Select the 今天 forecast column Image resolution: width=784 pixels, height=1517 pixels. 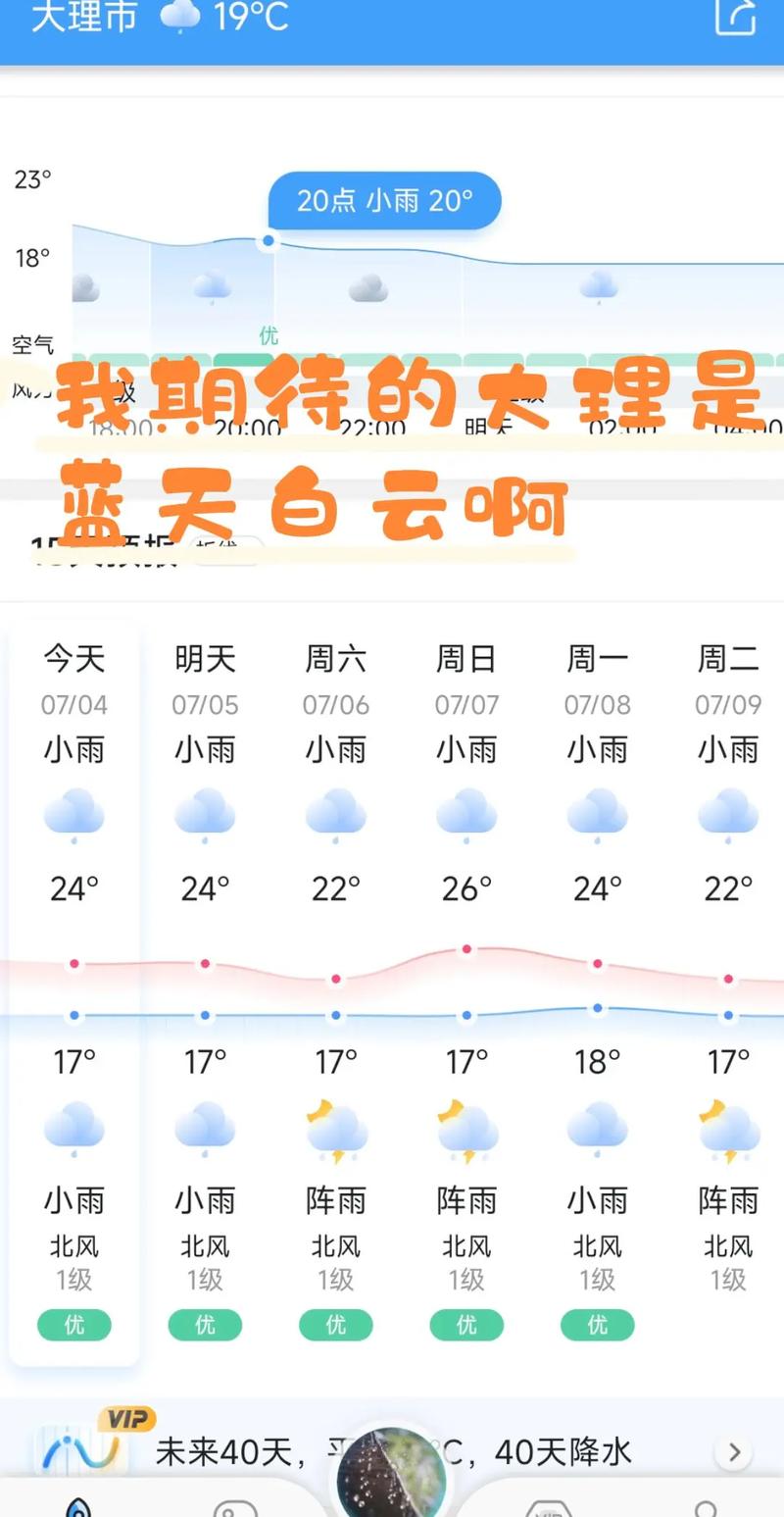point(73,660)
